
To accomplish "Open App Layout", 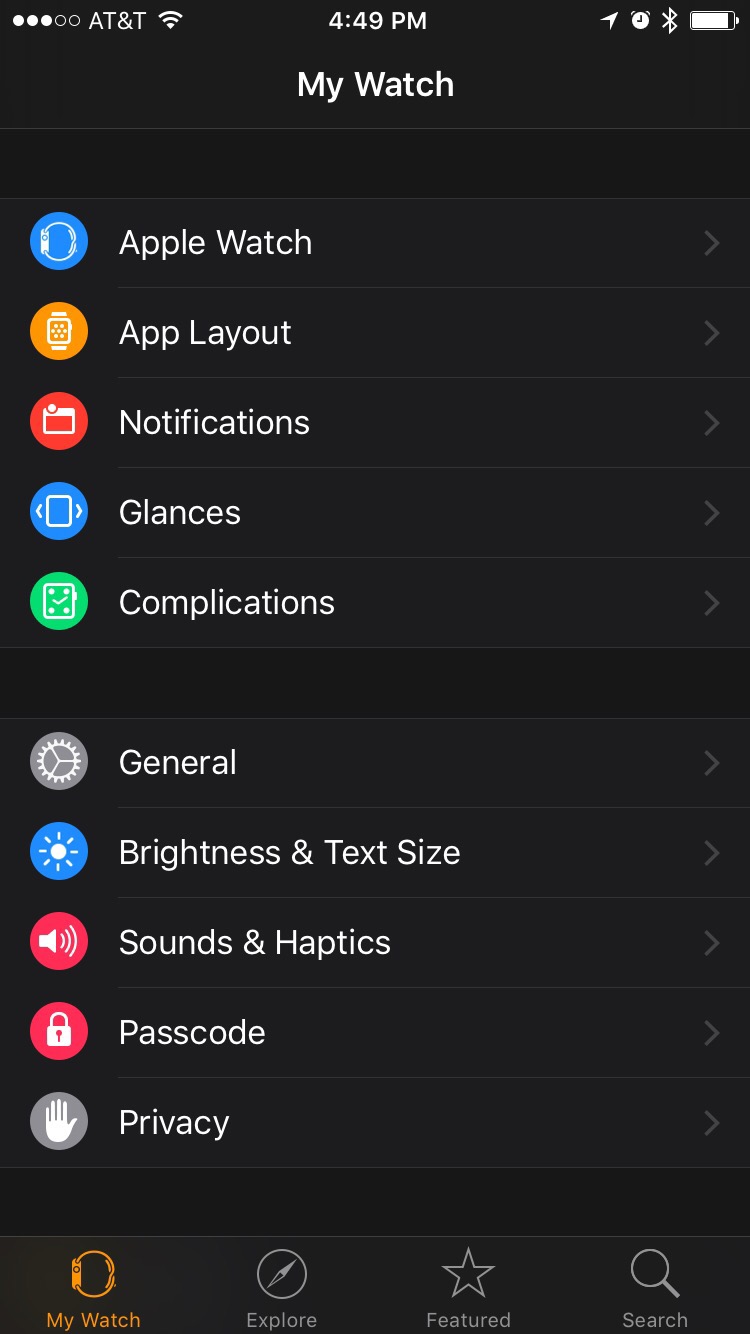I will 375,333.
